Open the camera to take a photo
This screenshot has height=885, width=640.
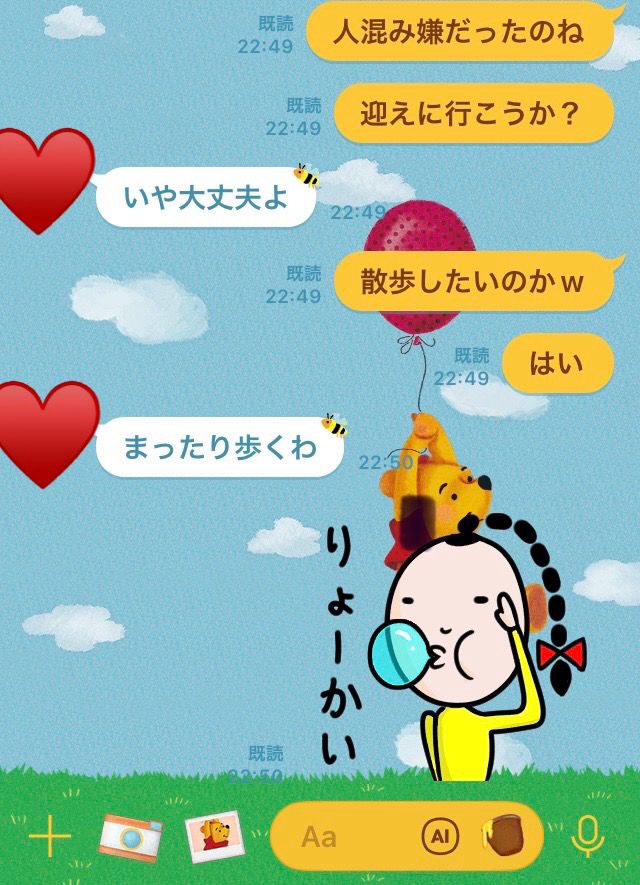tap(131, 838)
